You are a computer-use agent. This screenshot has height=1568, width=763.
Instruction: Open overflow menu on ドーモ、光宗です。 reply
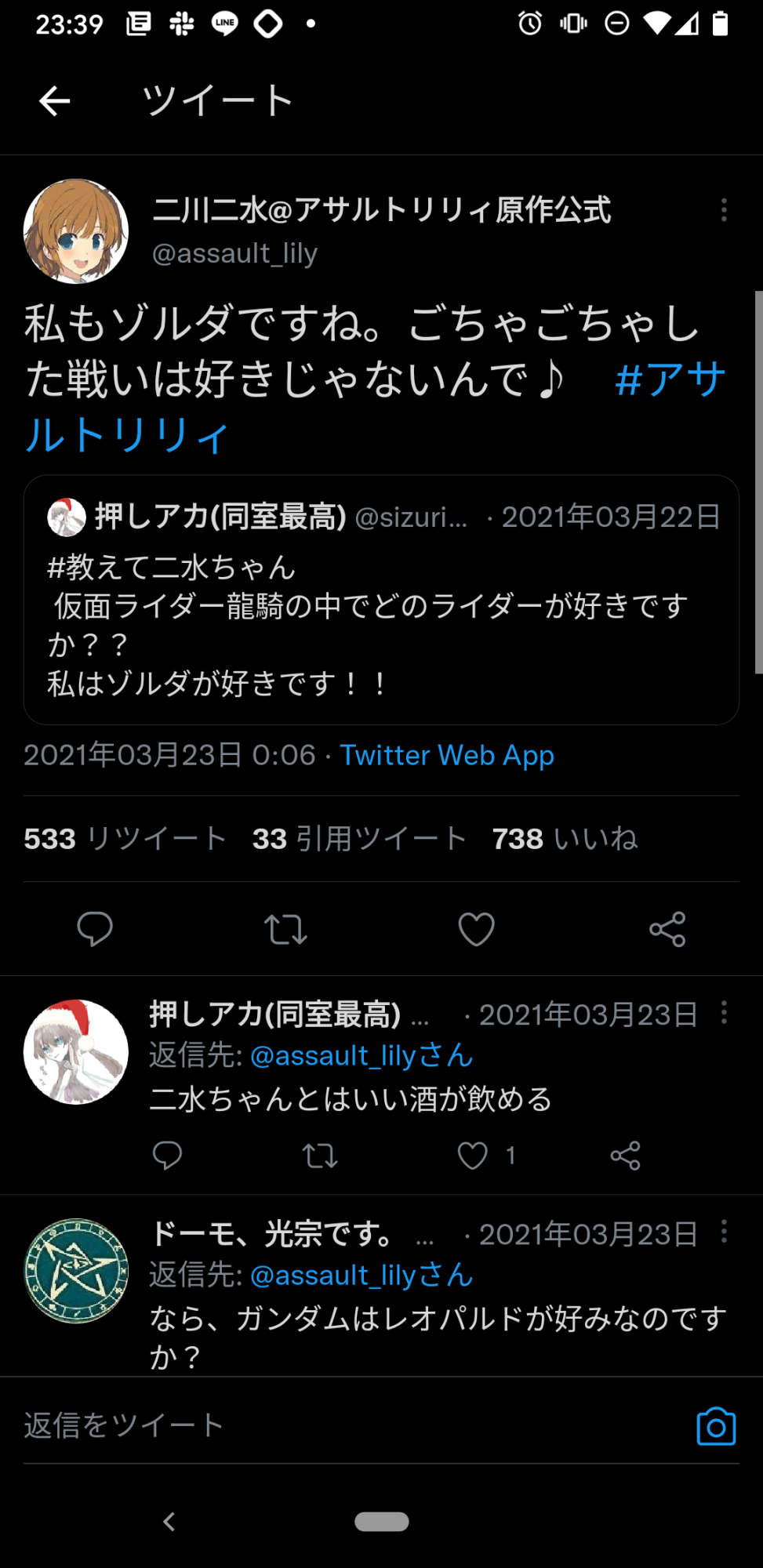(x=724, y=1232)
